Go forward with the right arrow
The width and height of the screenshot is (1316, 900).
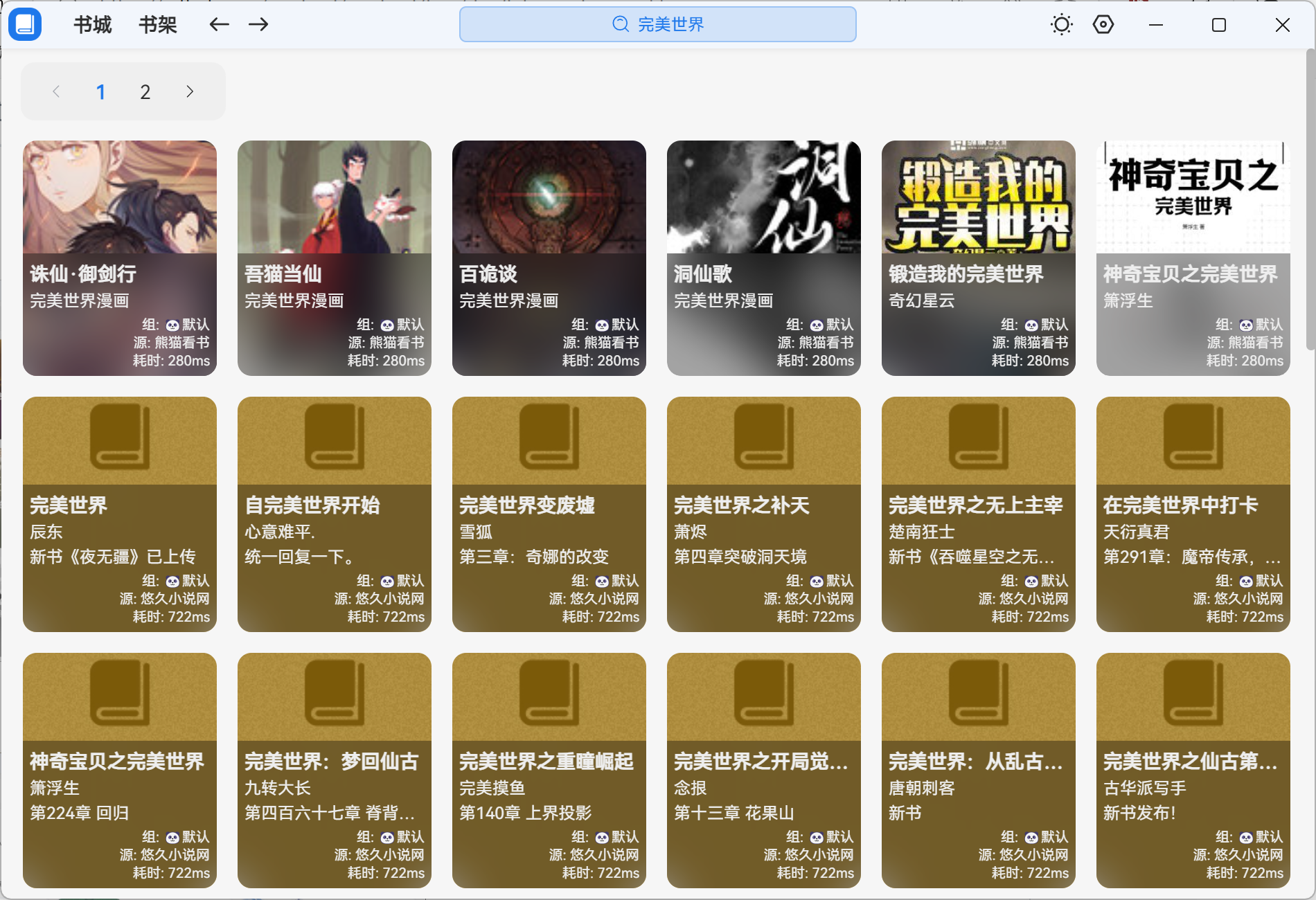coord(258,25)
